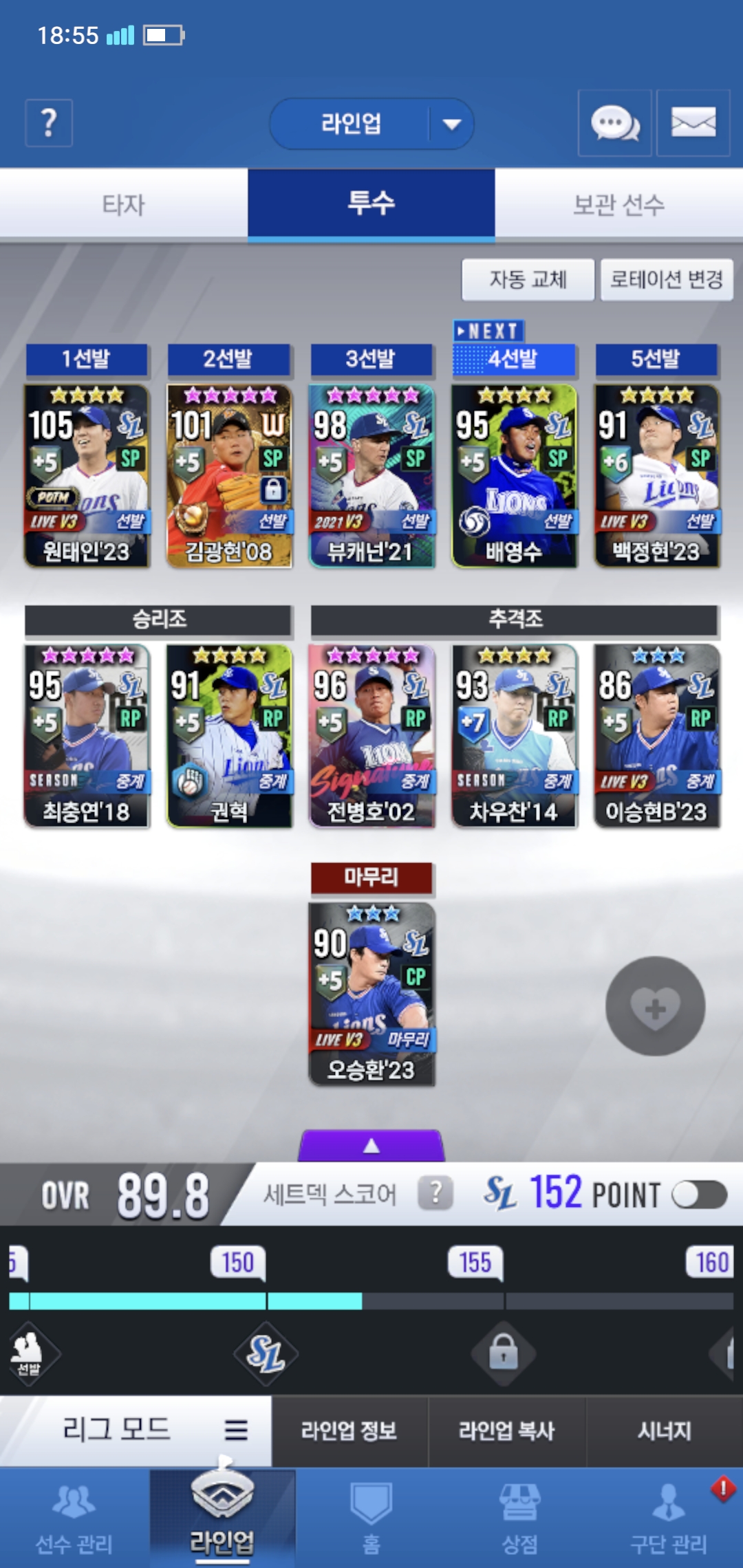Select the 전병호'02 reliever card
This screenshot has height=1568, width=743.
point(371,736)
